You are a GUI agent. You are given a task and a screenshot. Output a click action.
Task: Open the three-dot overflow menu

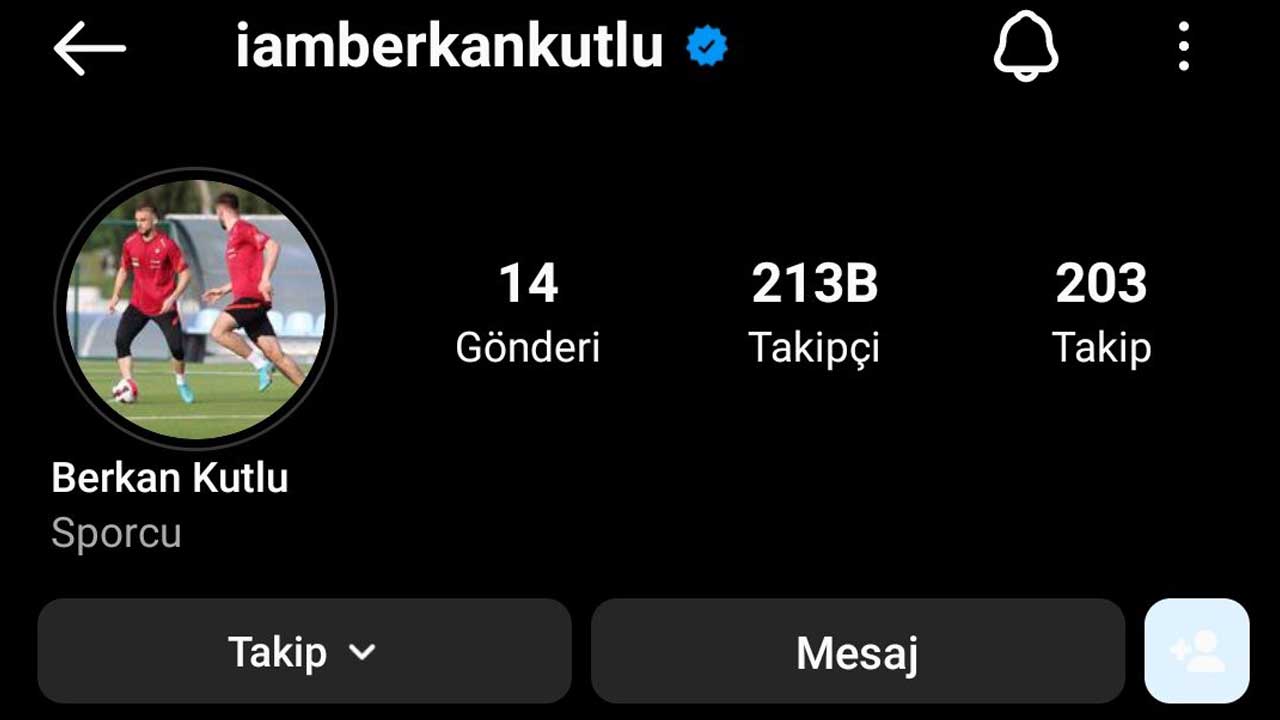(x=1183, y=48)
